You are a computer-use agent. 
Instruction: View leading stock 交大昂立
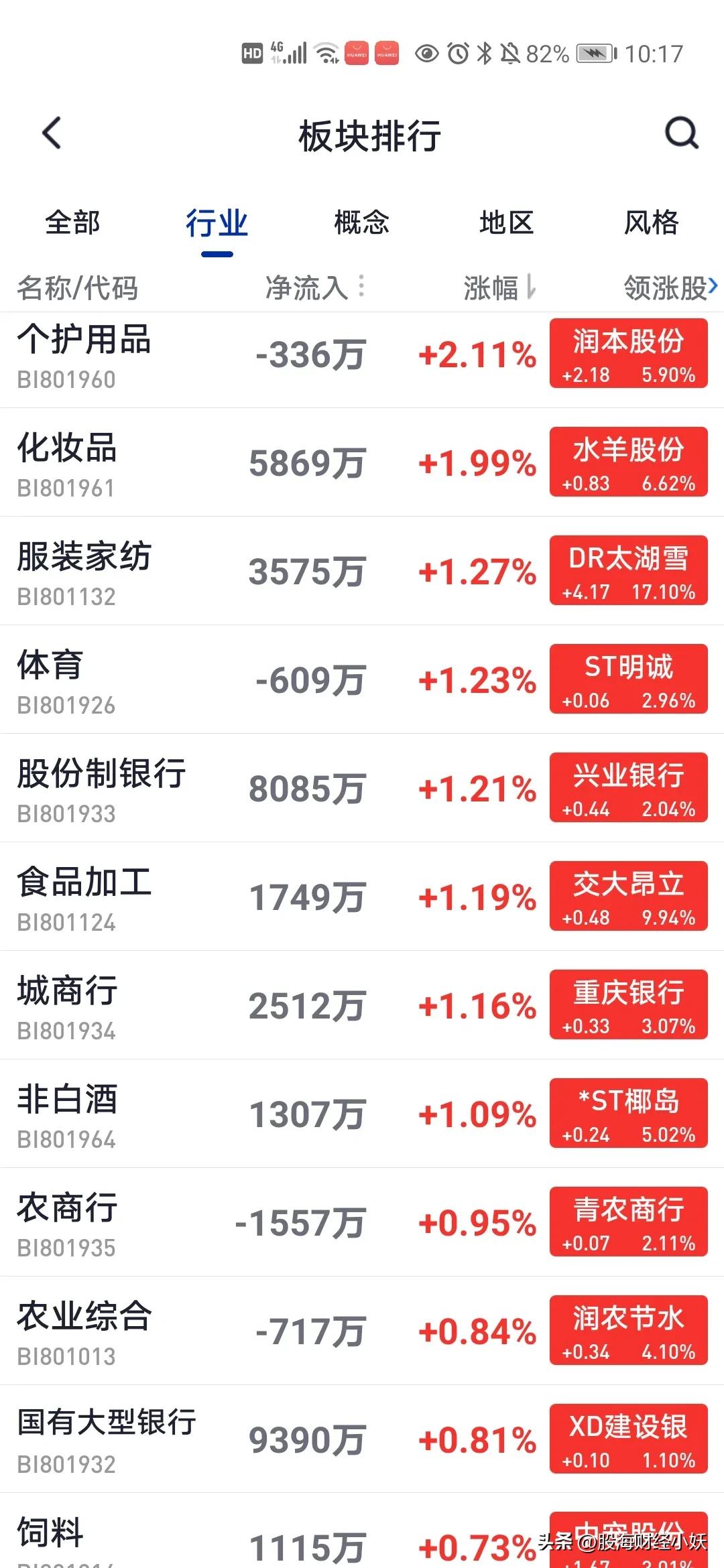click(x=629, y=896)
